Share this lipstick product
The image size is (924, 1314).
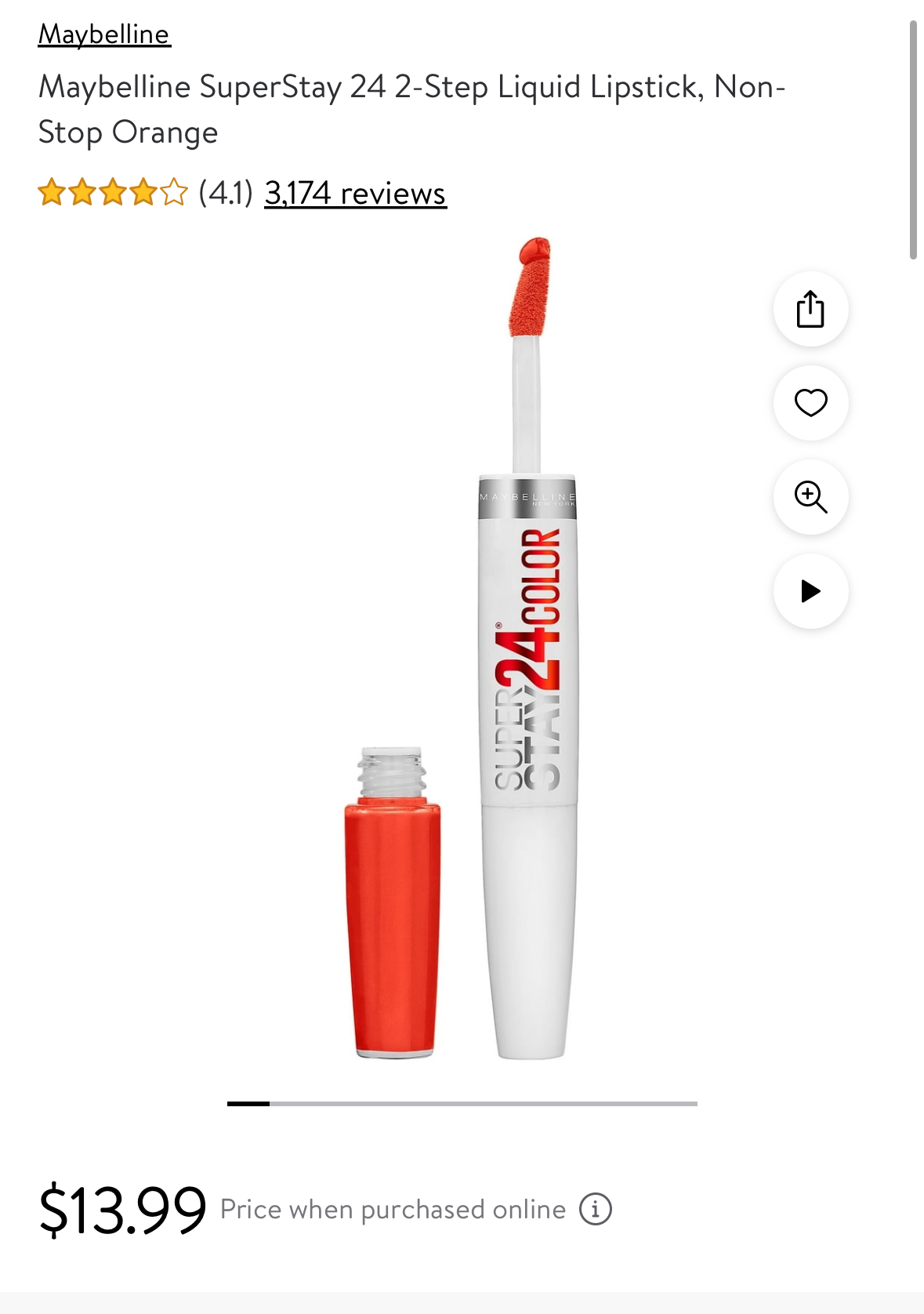click(810, 309)
